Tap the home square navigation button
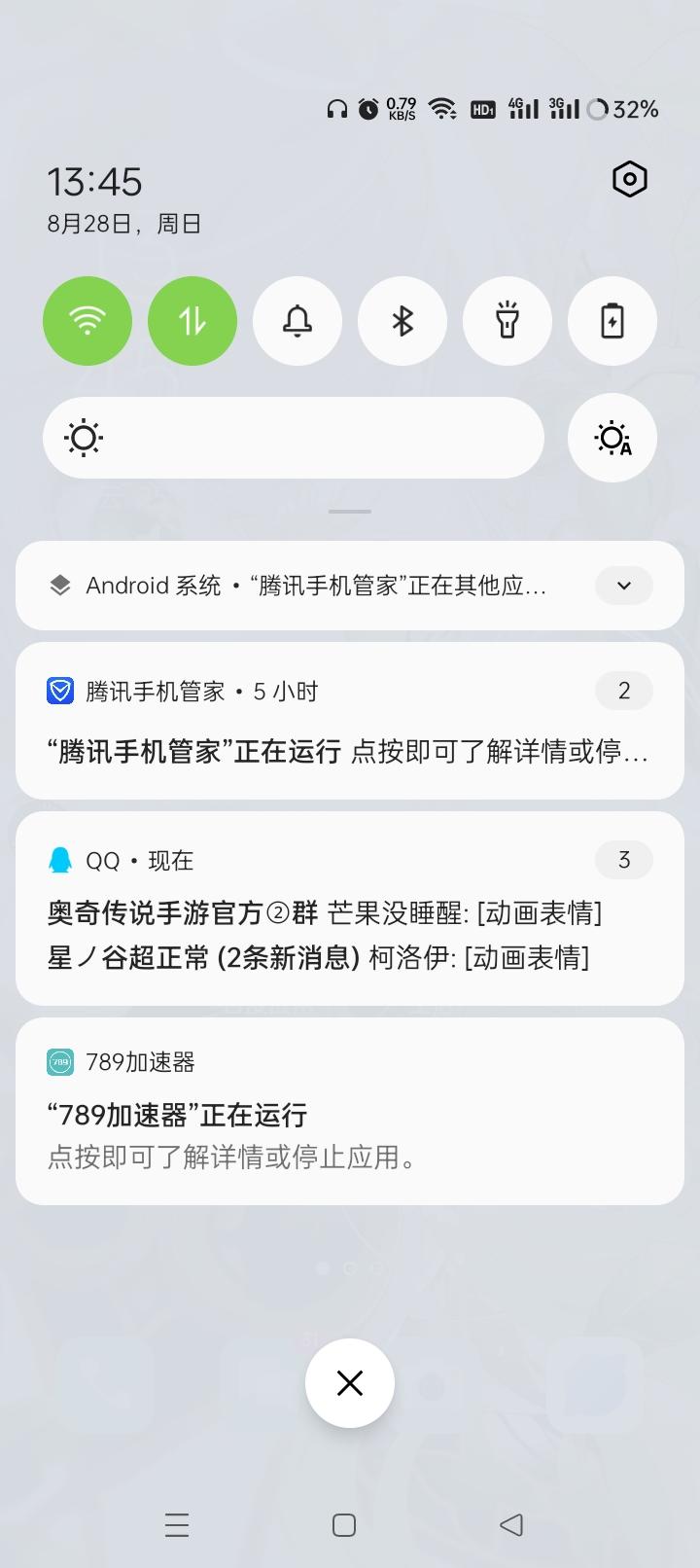The image size is (700, 1568). (x=344, y=1524)
